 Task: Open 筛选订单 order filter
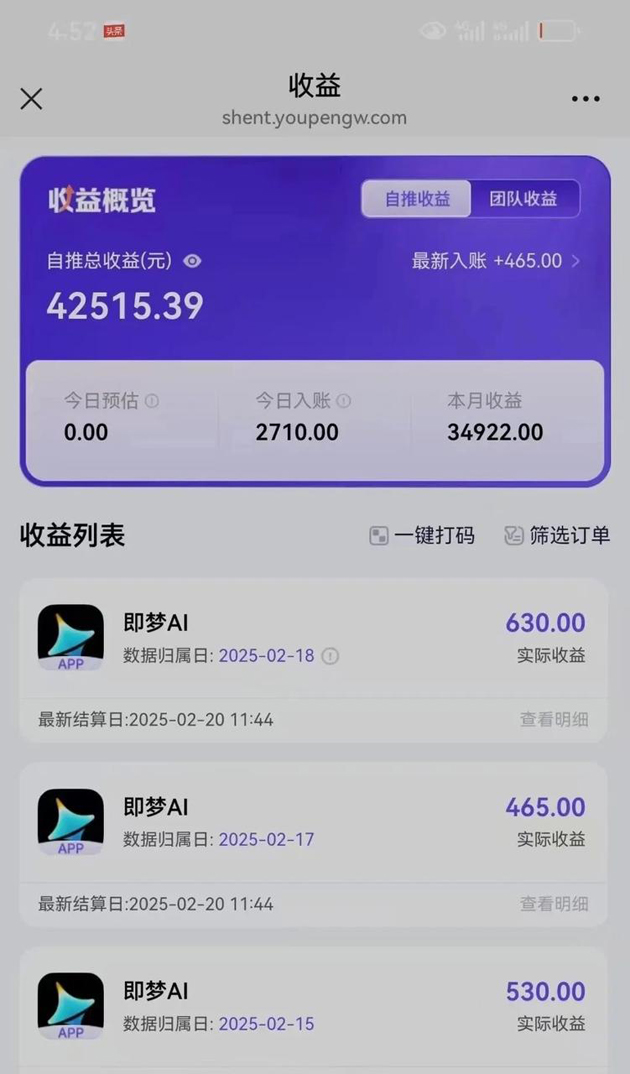[556, 536]
